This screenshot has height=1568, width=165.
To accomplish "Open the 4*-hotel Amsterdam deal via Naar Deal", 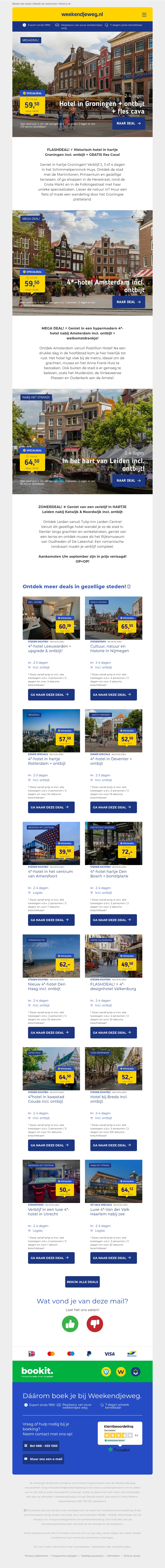I will (128, 301).
